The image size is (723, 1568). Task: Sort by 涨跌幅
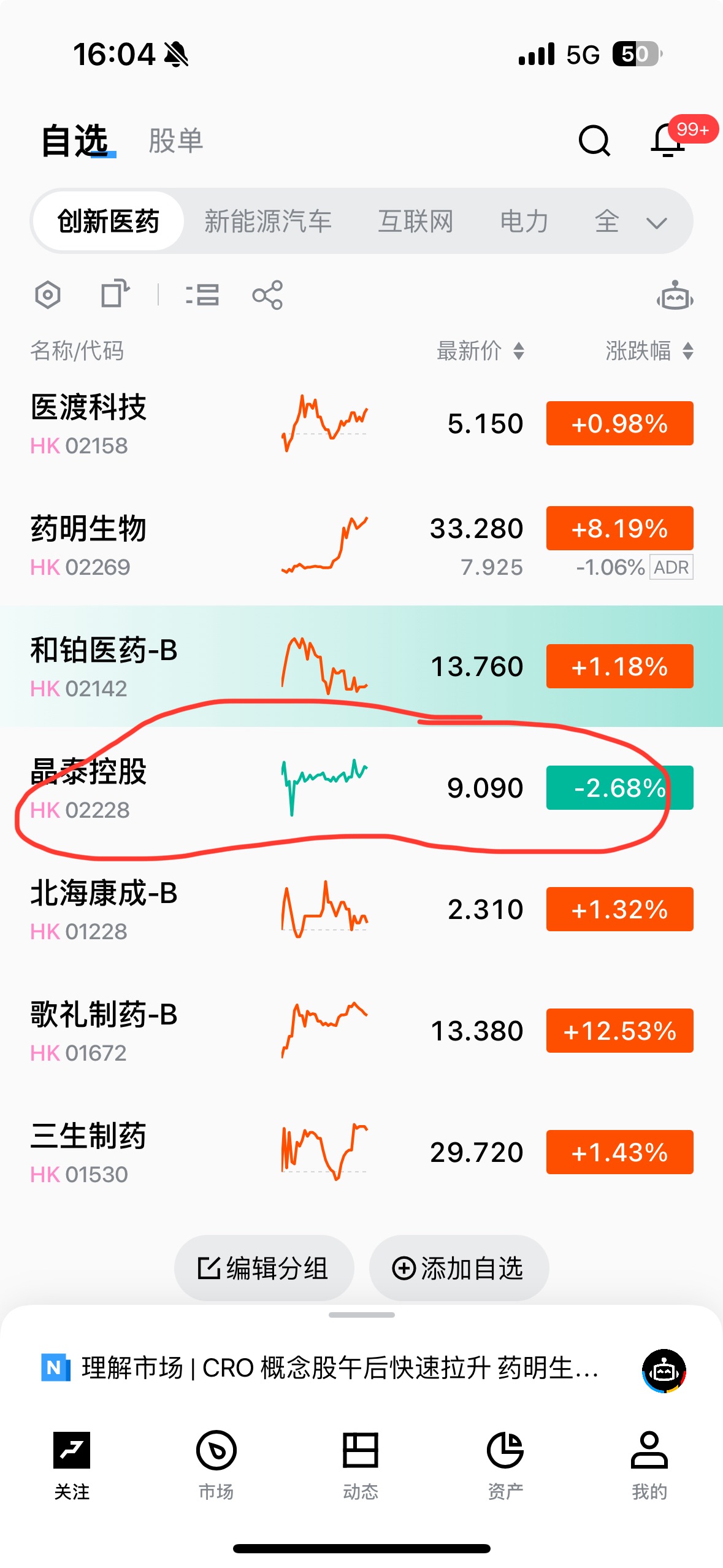coord(649,352)
